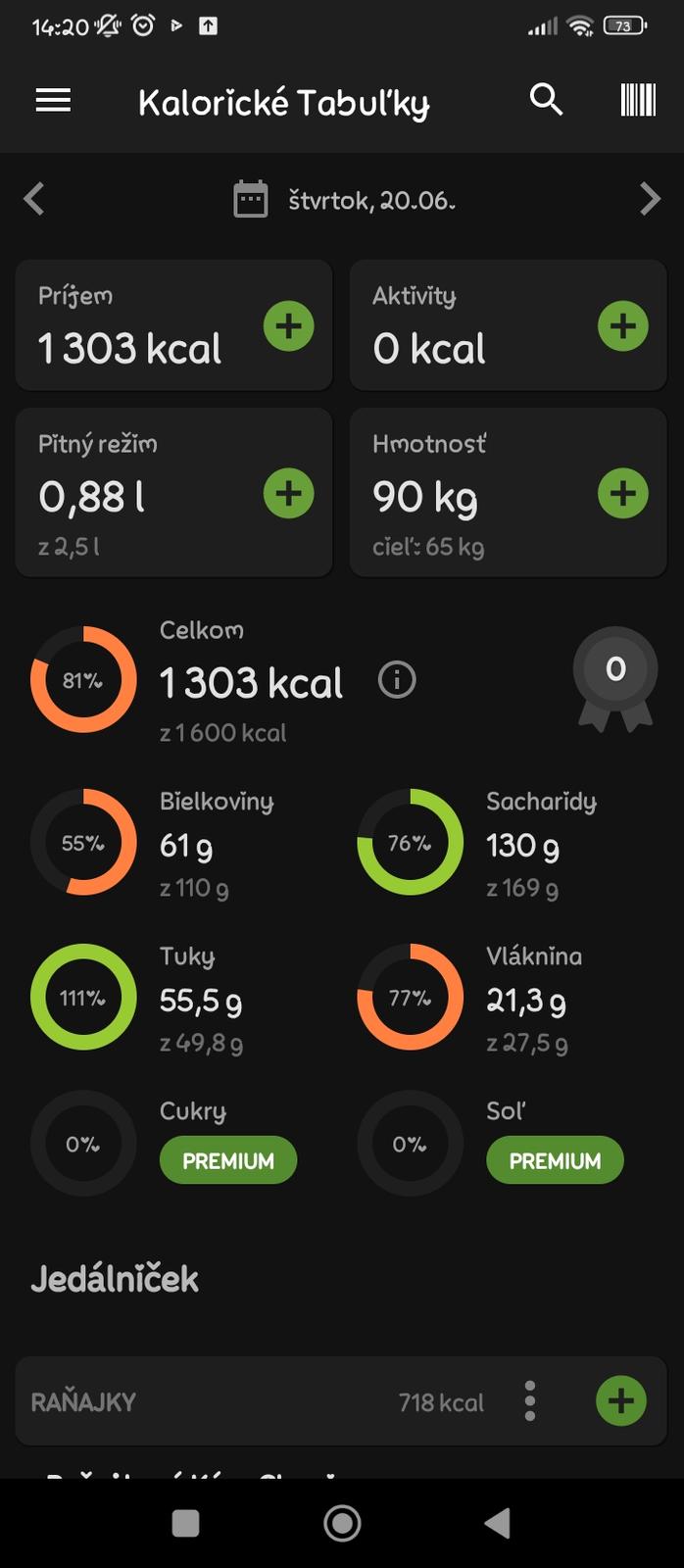This screenshot has width=684, height=1568.
Task: Launch the barcode scanner
Action: coord(638,100)
